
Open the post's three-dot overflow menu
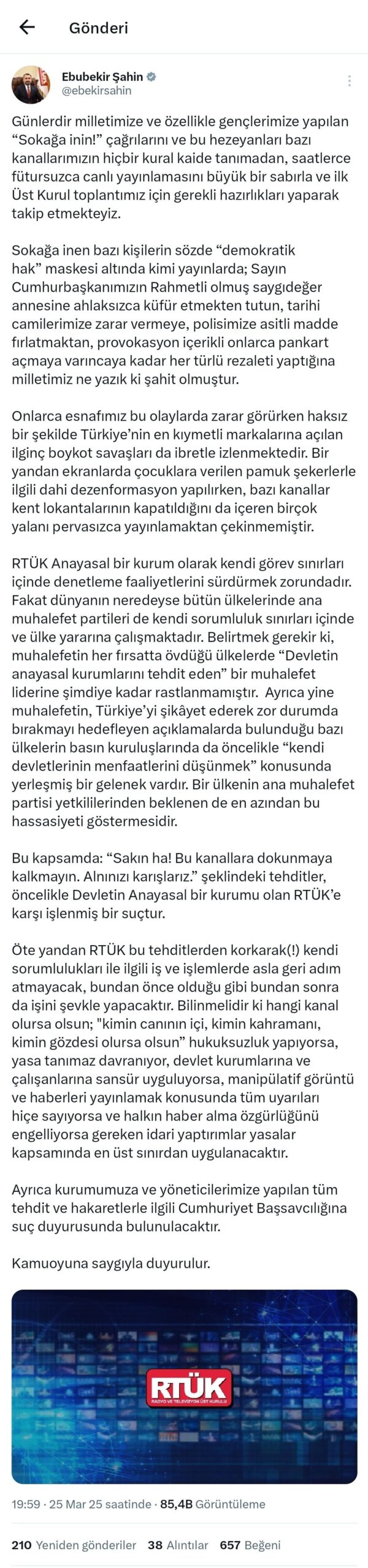coord(349,81)
